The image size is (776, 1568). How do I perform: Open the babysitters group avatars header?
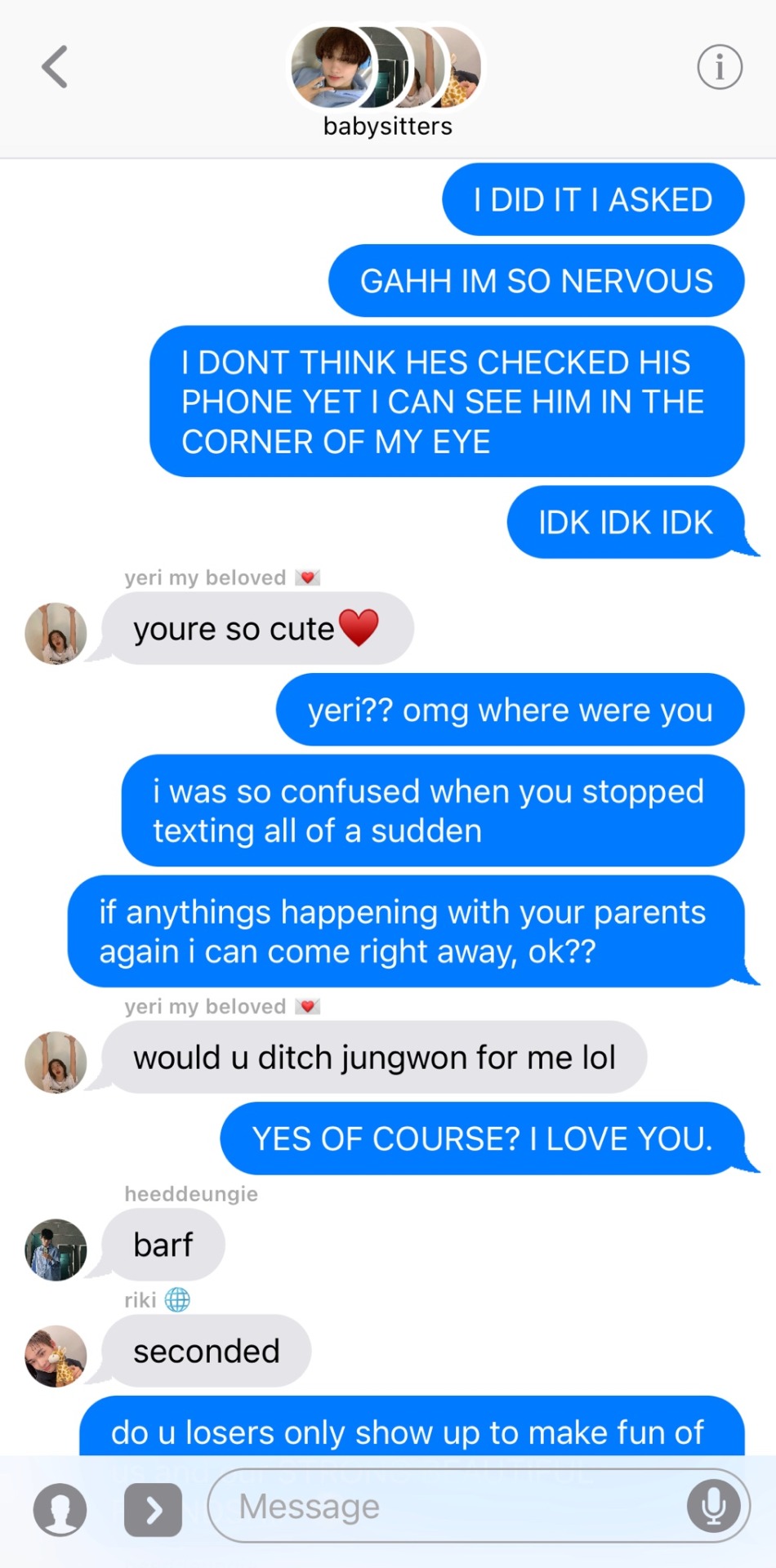pos(387,68)
